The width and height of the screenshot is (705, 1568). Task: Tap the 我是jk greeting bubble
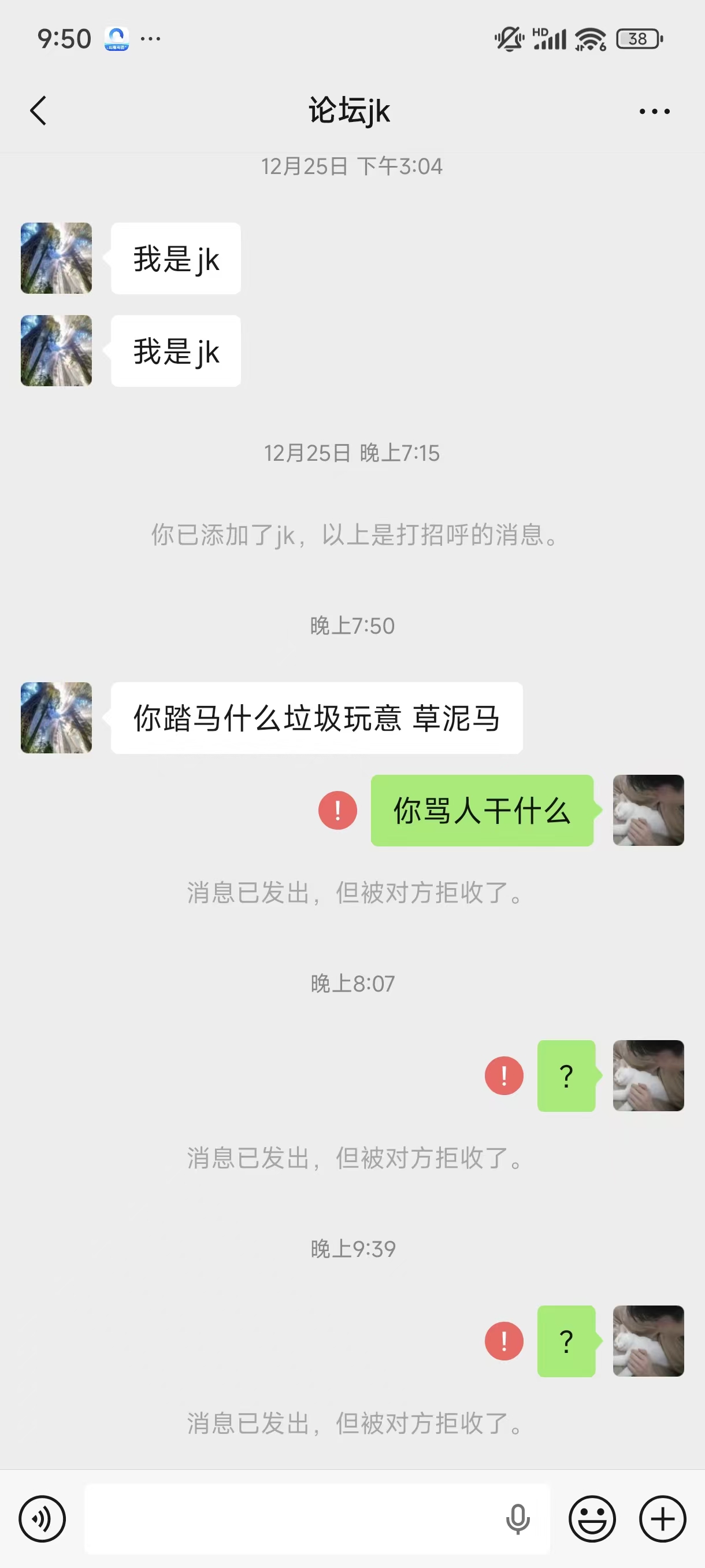176,258
